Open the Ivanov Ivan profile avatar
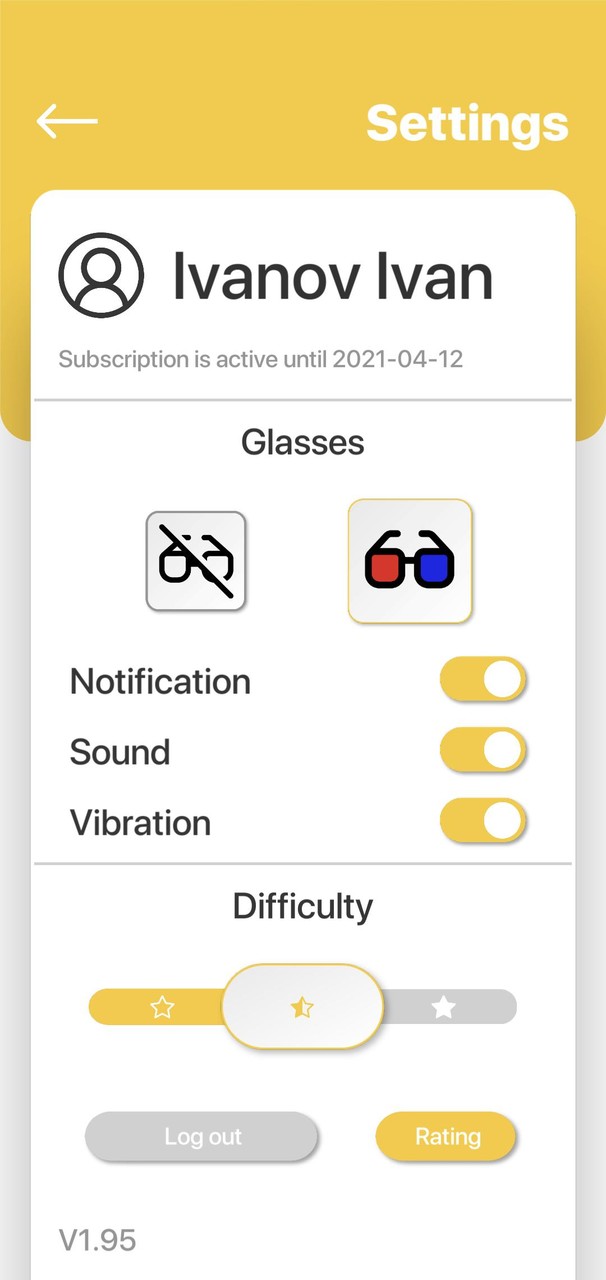Viewport: 606px width, 1280px height. tap(101, 275)
